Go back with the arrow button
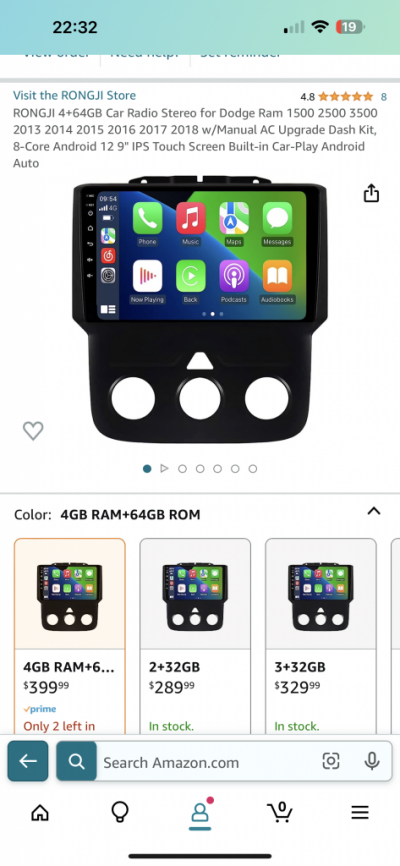Screen dimensions: 400x866 pos(28,762)
